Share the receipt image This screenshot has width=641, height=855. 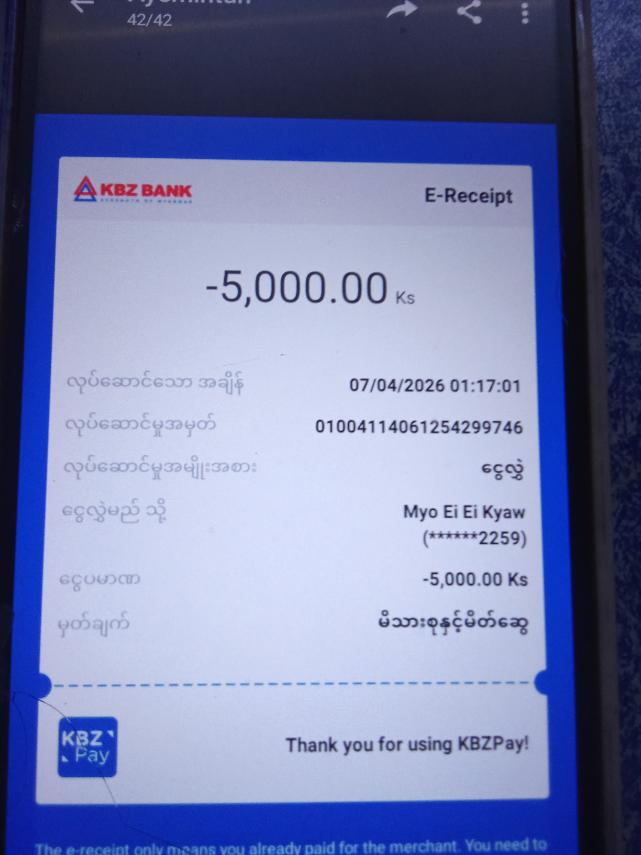[x=468, y=10]
